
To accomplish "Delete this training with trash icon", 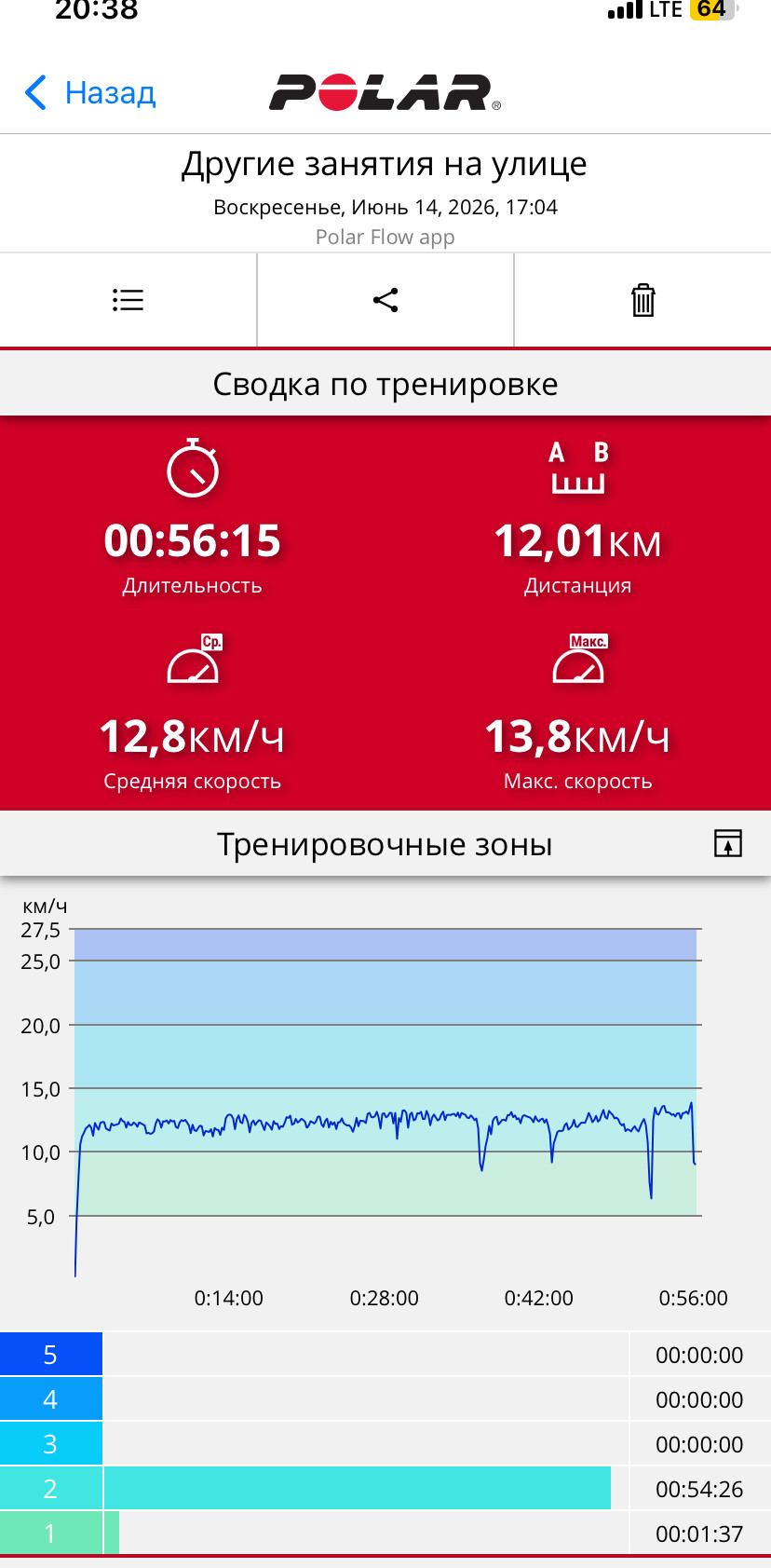I will [x=643, y=300].
